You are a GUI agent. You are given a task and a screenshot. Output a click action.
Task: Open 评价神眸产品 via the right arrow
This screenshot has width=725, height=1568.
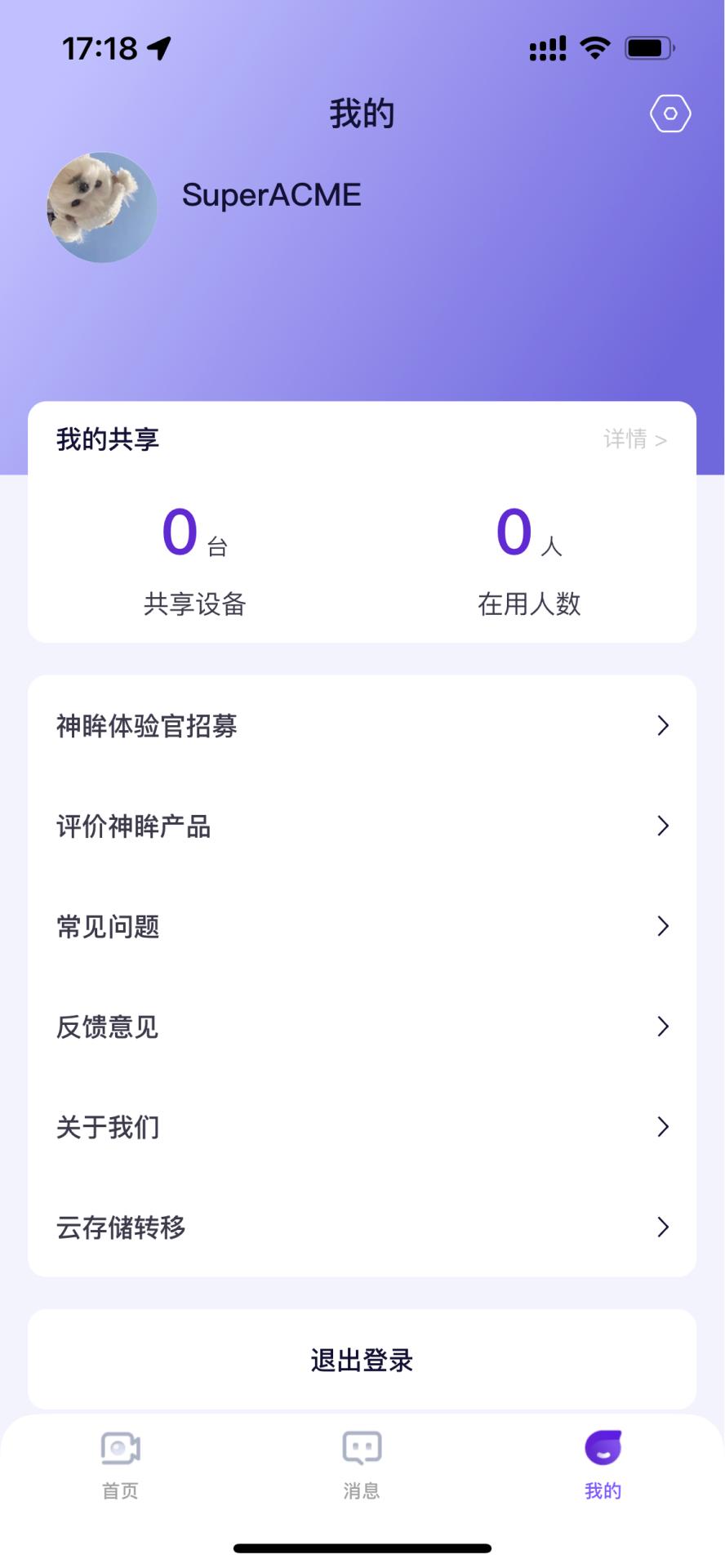[x=662, y=826]
